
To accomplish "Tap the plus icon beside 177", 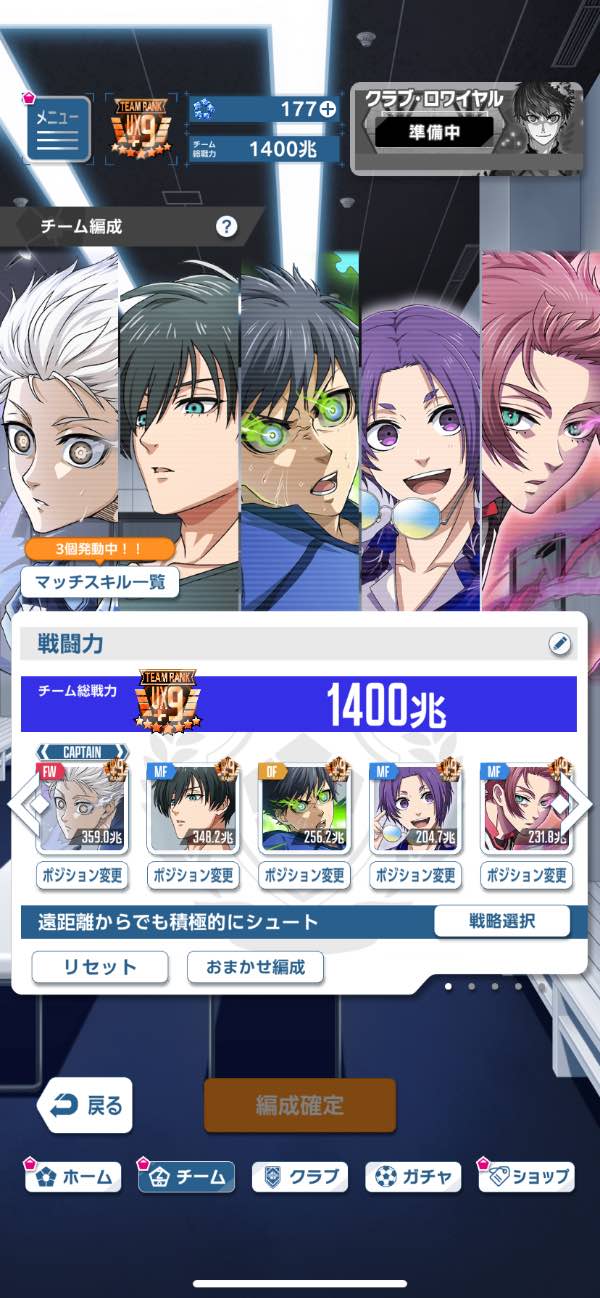I will pos(328,109).
